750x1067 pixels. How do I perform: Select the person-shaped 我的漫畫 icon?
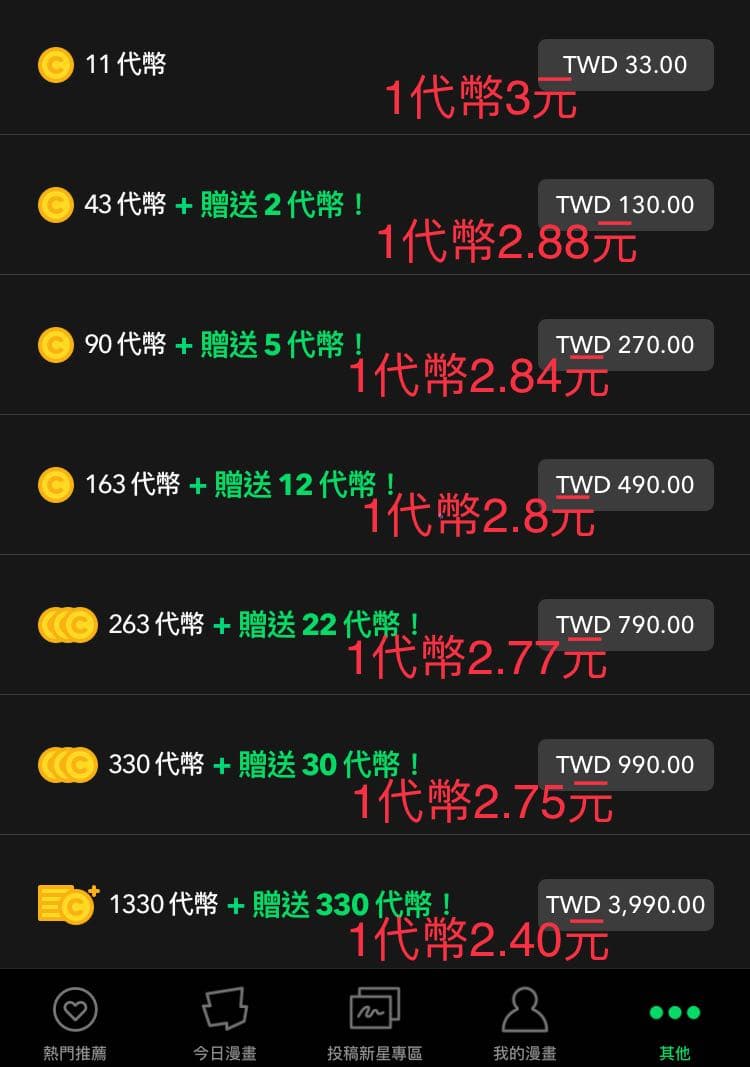[x=524, y=1011]
